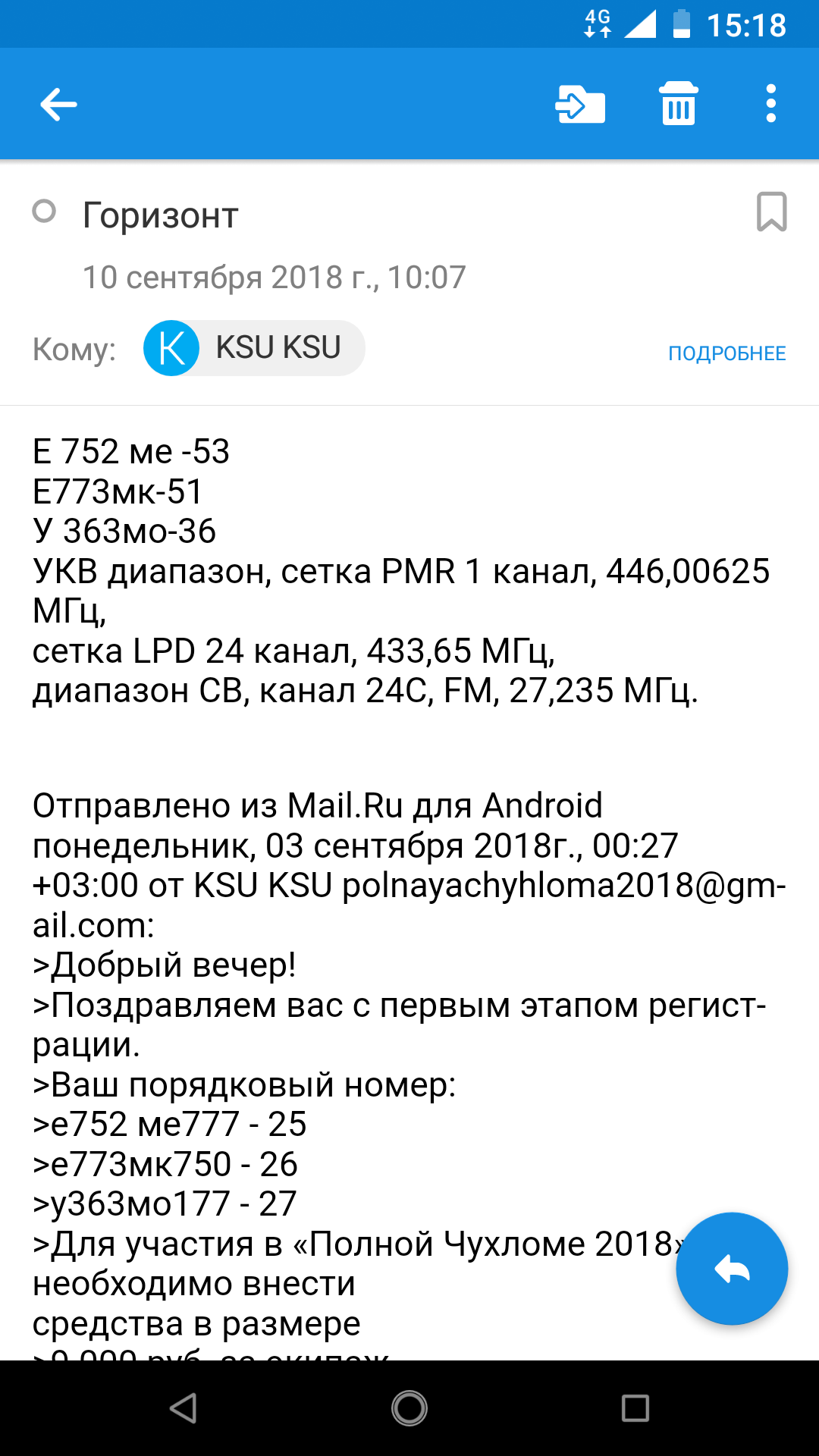Tap the system home button
The width and height of the screenshot is (819, 1456).
[409, 1408]
